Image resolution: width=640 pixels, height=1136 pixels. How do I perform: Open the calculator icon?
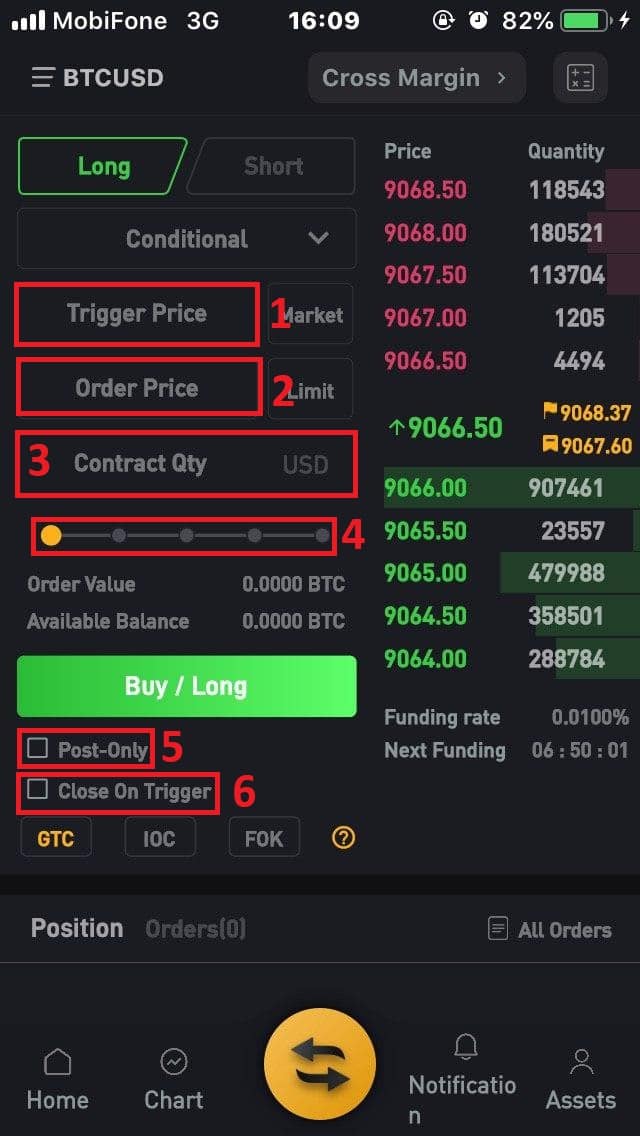[x=580, y=78]
